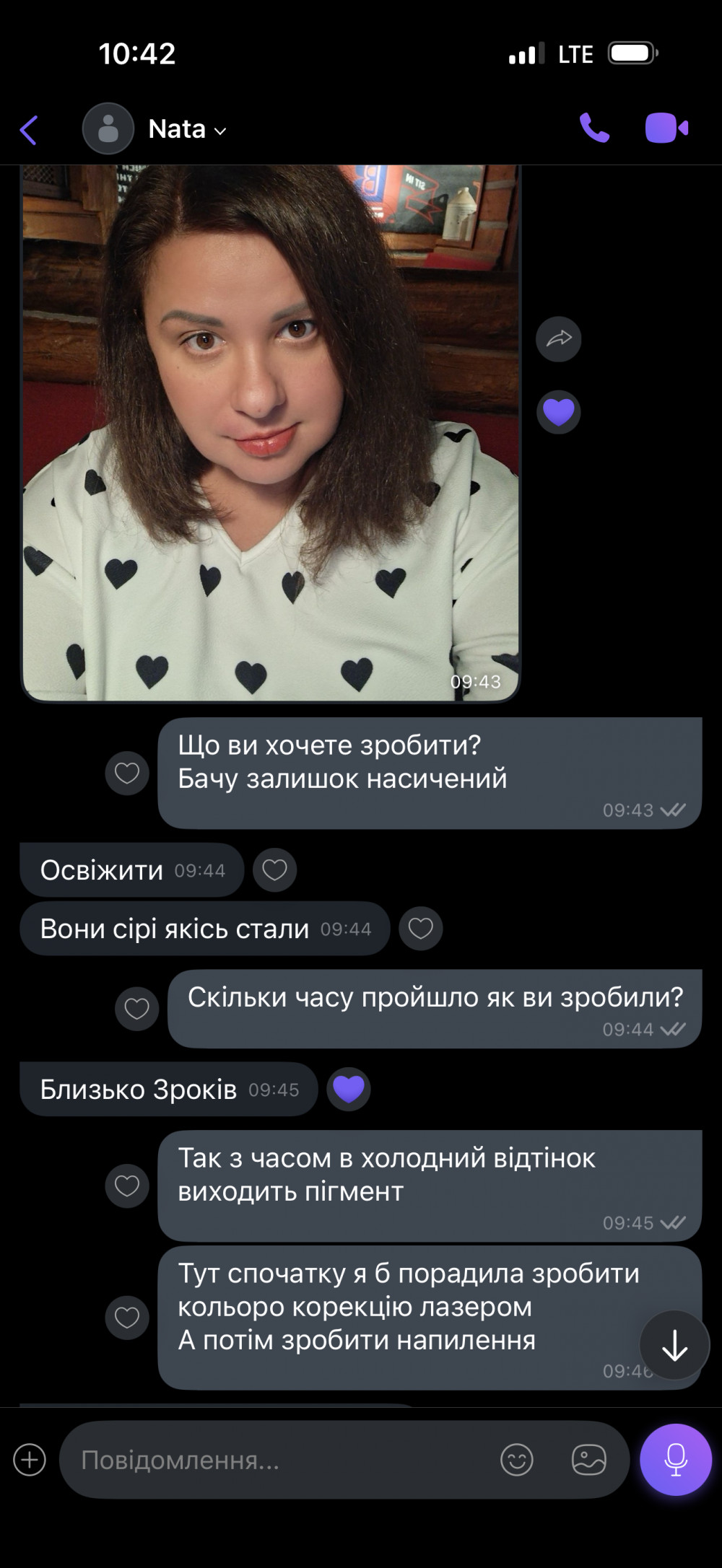The image size is (722, 1568).
Task: Start a video call with Nata
Action: 666,128
